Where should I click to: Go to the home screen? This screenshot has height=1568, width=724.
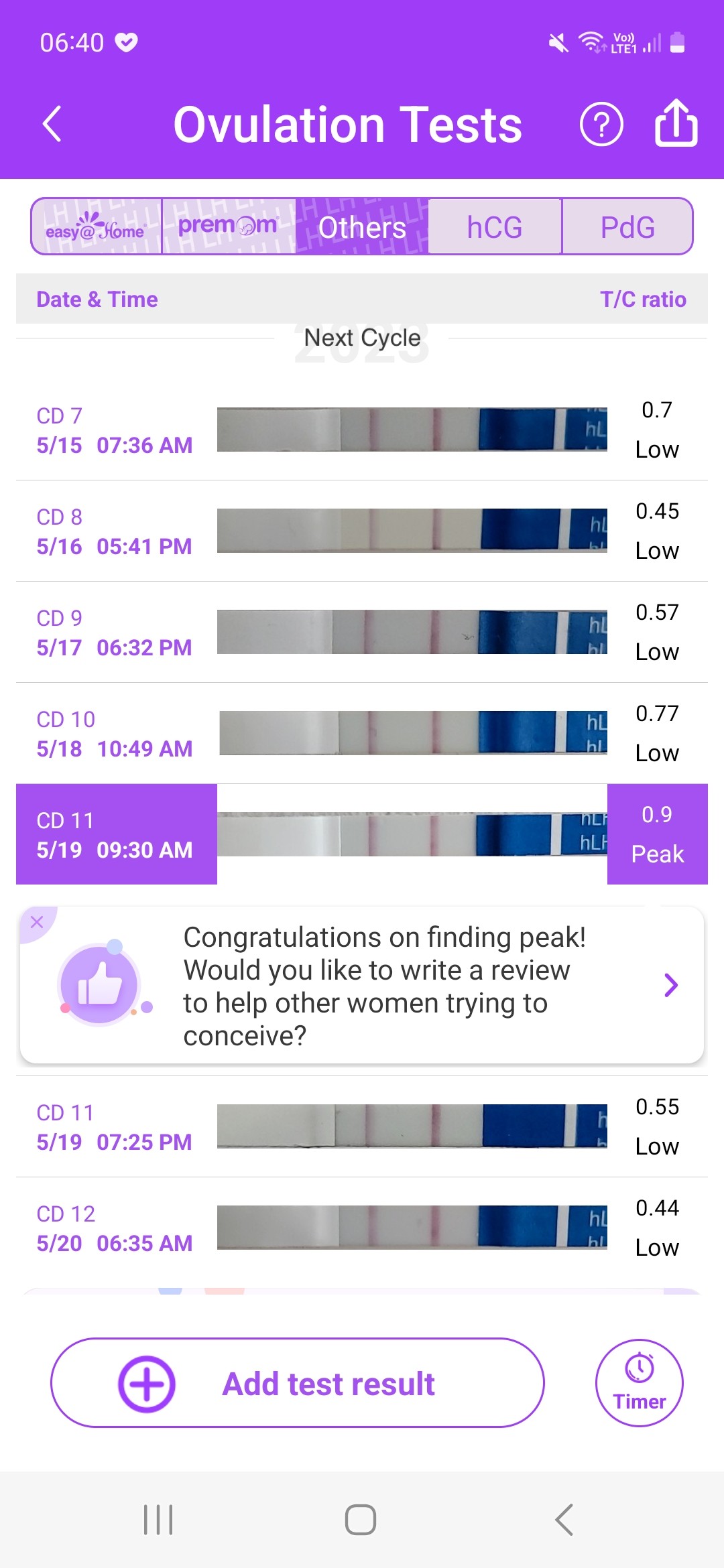[361, 1520]
